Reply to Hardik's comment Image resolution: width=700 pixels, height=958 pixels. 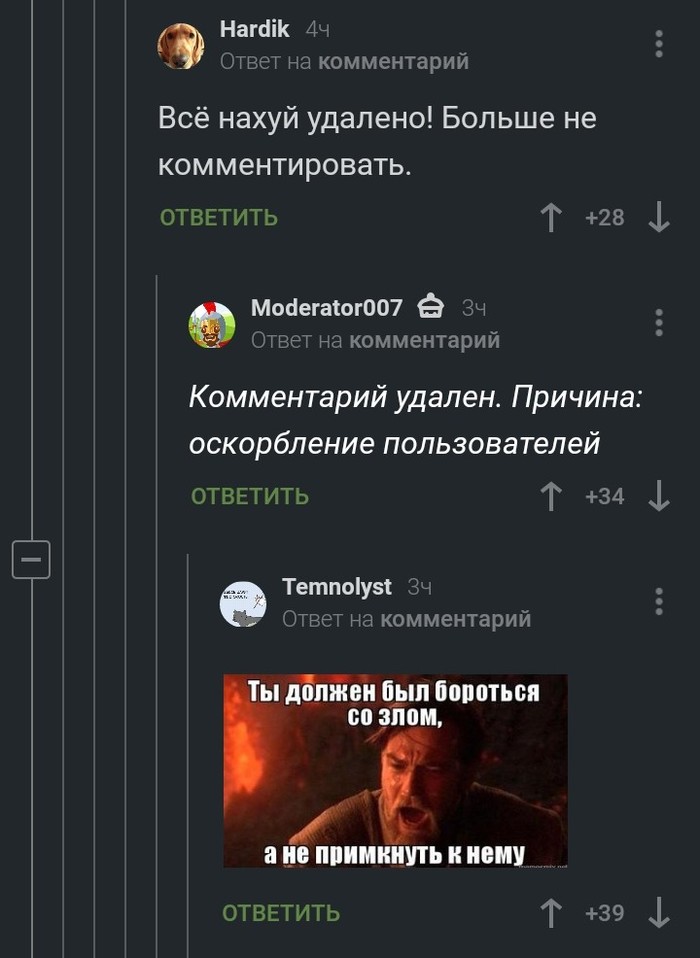pos(219,218)
